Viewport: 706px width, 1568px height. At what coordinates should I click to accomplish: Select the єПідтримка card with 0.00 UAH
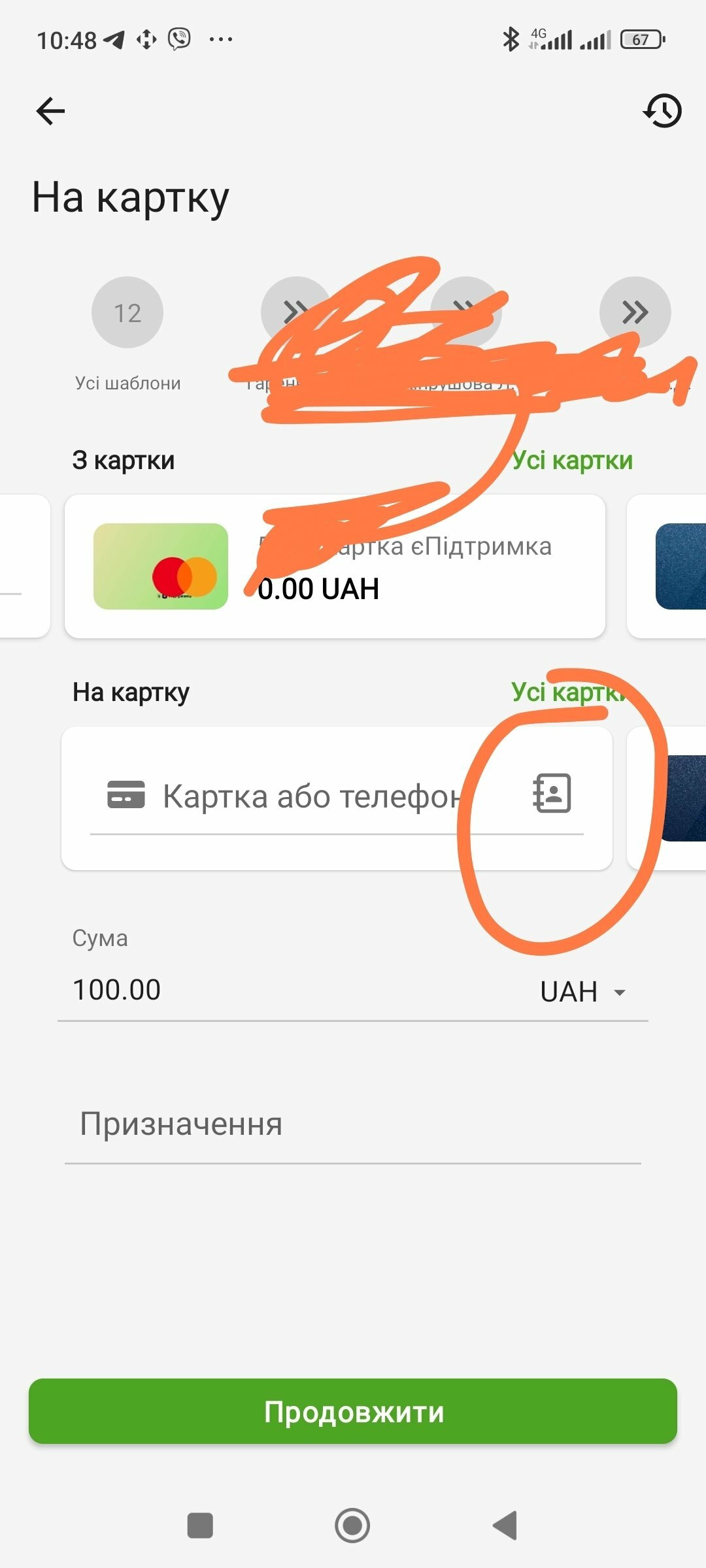tap(335, 566)
